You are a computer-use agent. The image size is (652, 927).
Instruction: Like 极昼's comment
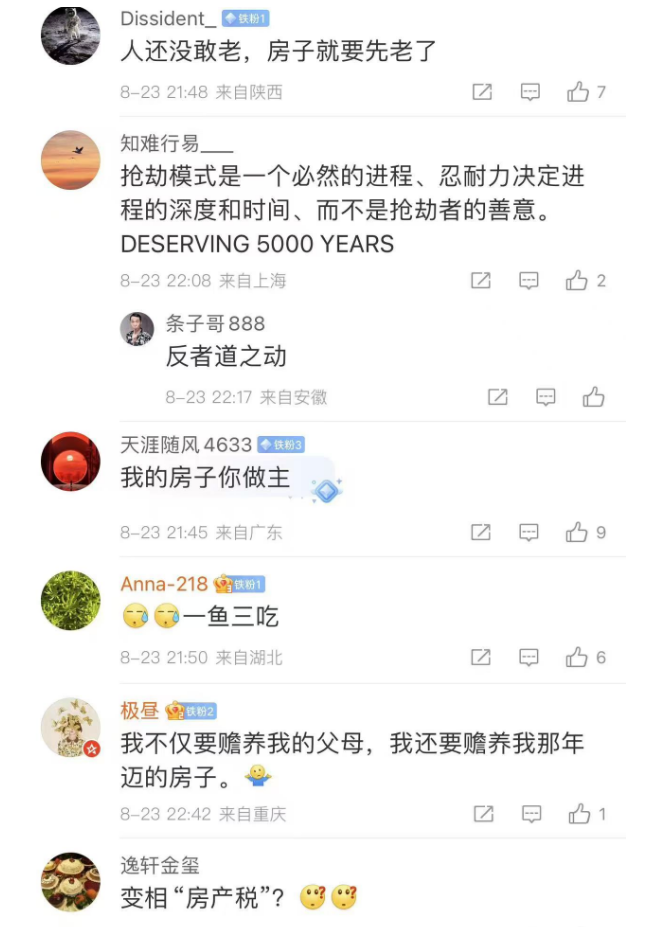tap(579, 814)
